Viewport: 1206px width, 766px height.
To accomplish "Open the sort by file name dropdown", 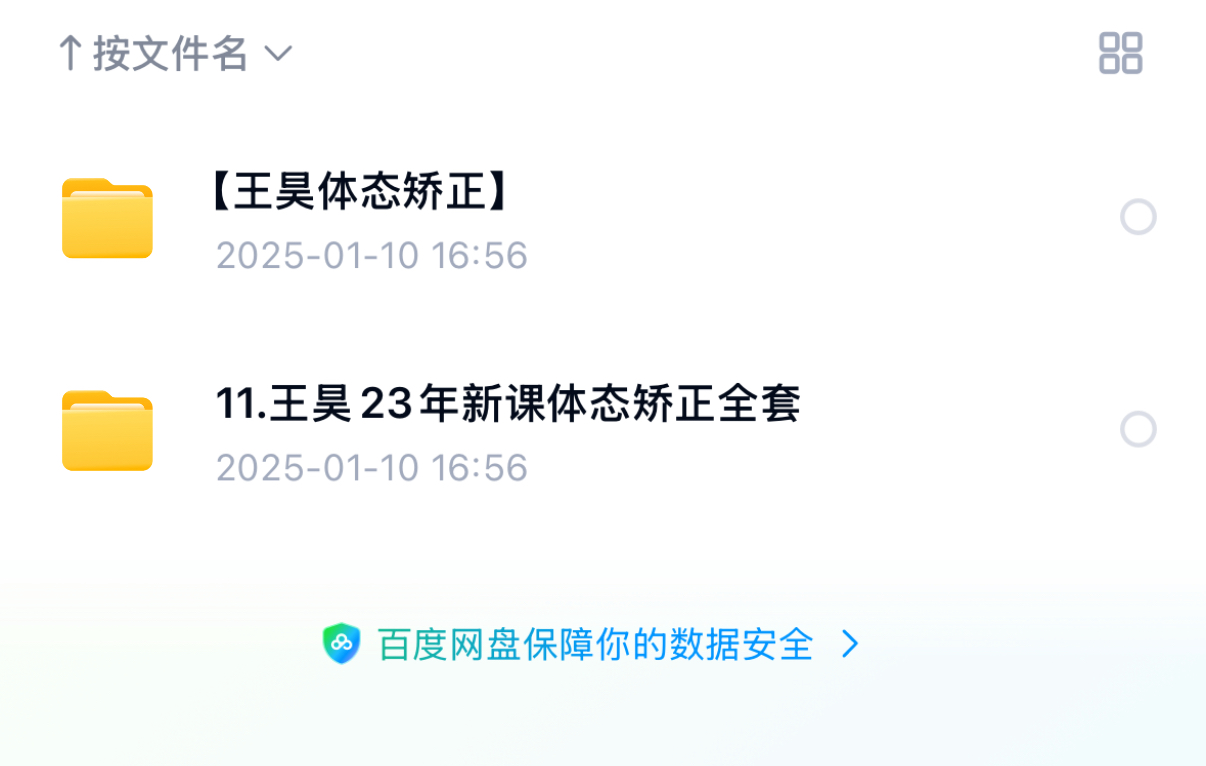I will [175, 53].
